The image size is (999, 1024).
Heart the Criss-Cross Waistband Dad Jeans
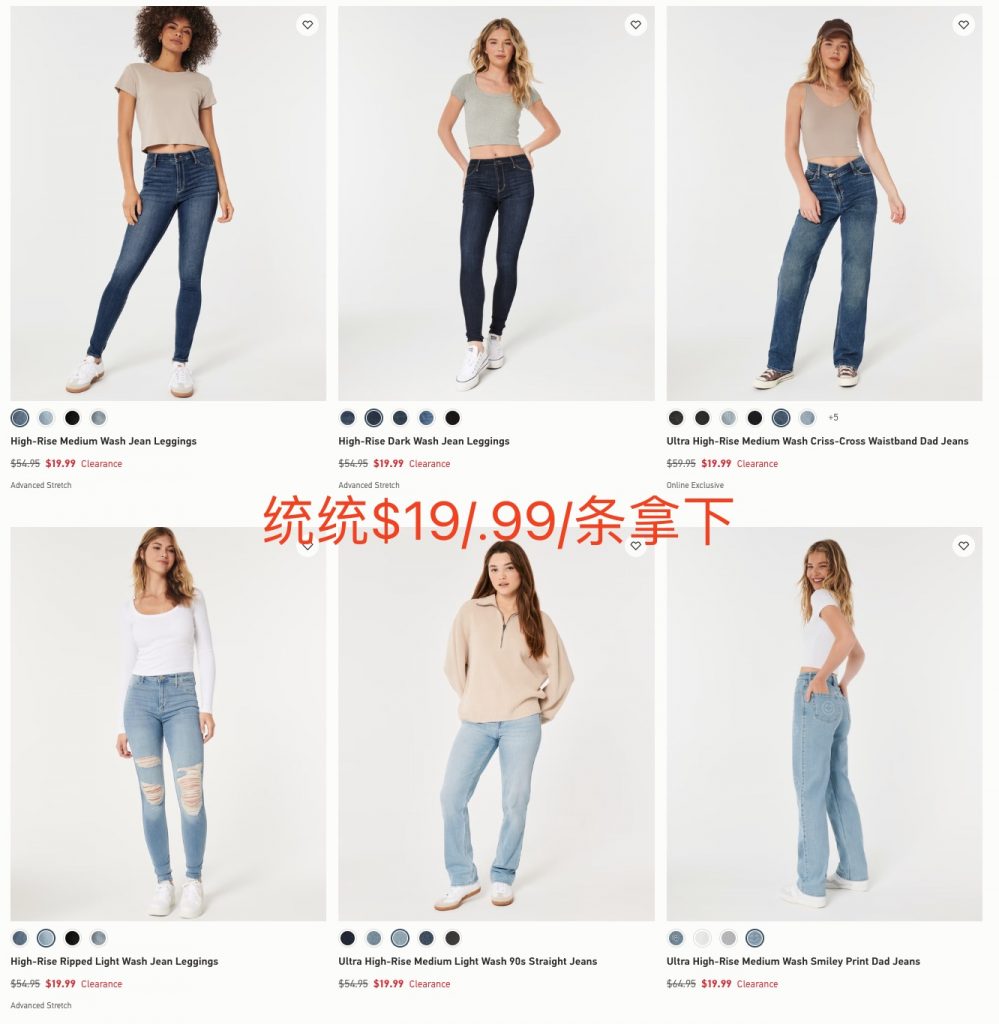(x=963, y=25)
